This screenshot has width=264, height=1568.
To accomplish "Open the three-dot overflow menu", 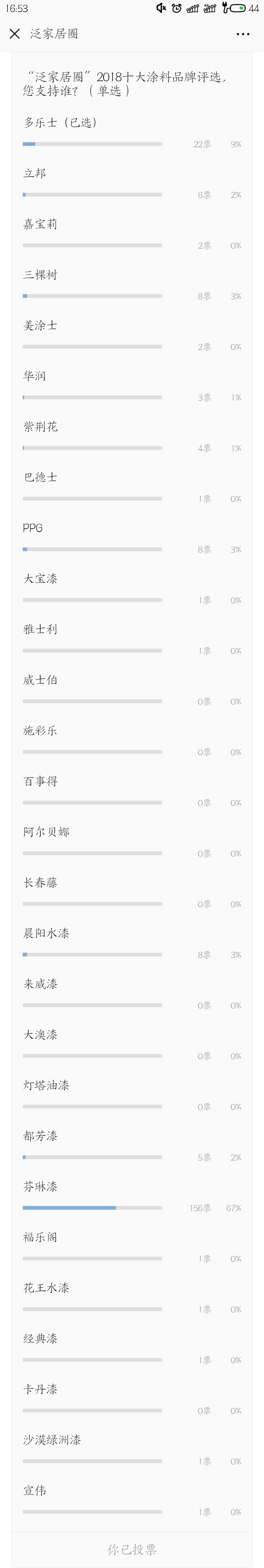I will pos(243,34).
